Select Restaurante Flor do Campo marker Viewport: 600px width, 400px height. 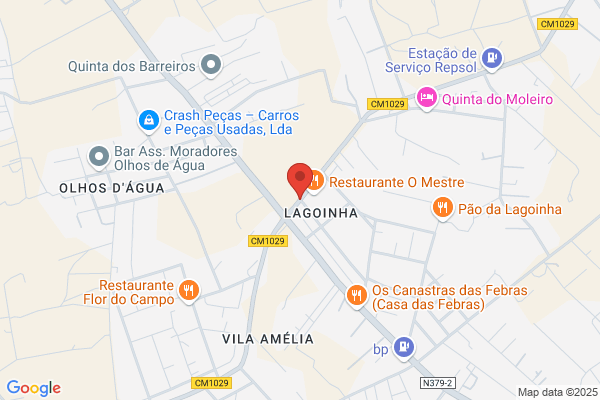pyautogui.click(x=189, y=291)
